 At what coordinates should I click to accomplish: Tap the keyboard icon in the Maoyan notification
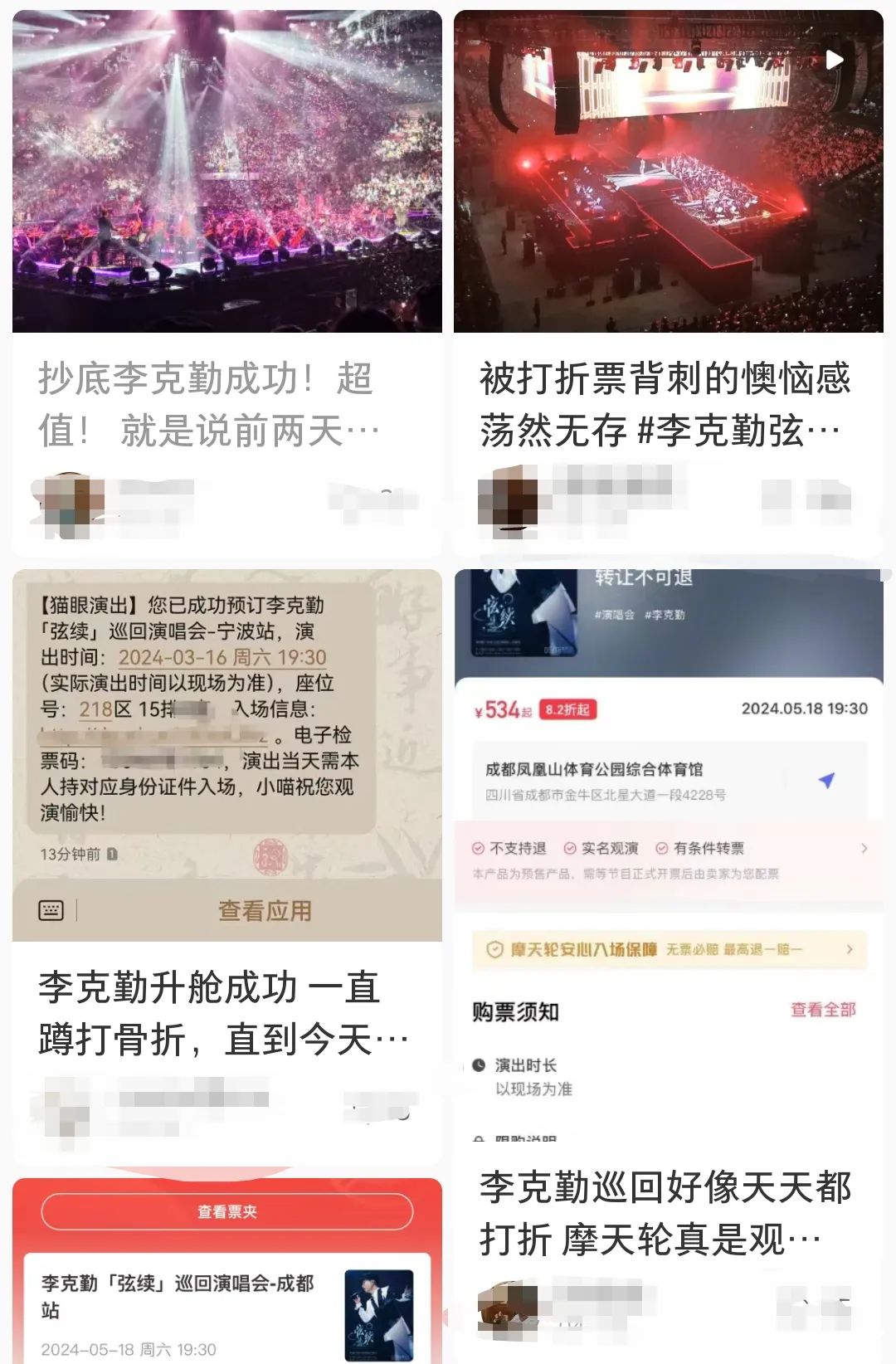pyautogui.click(x=51, y=909)
